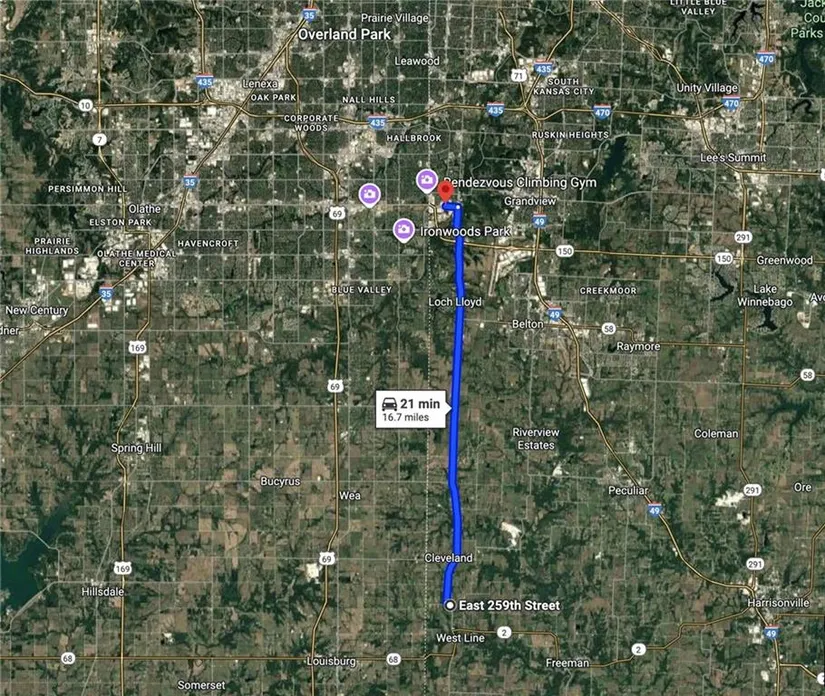Tap the East 259th Street starting point
This screenshot has width=825, height=696.
click(450, 605)
